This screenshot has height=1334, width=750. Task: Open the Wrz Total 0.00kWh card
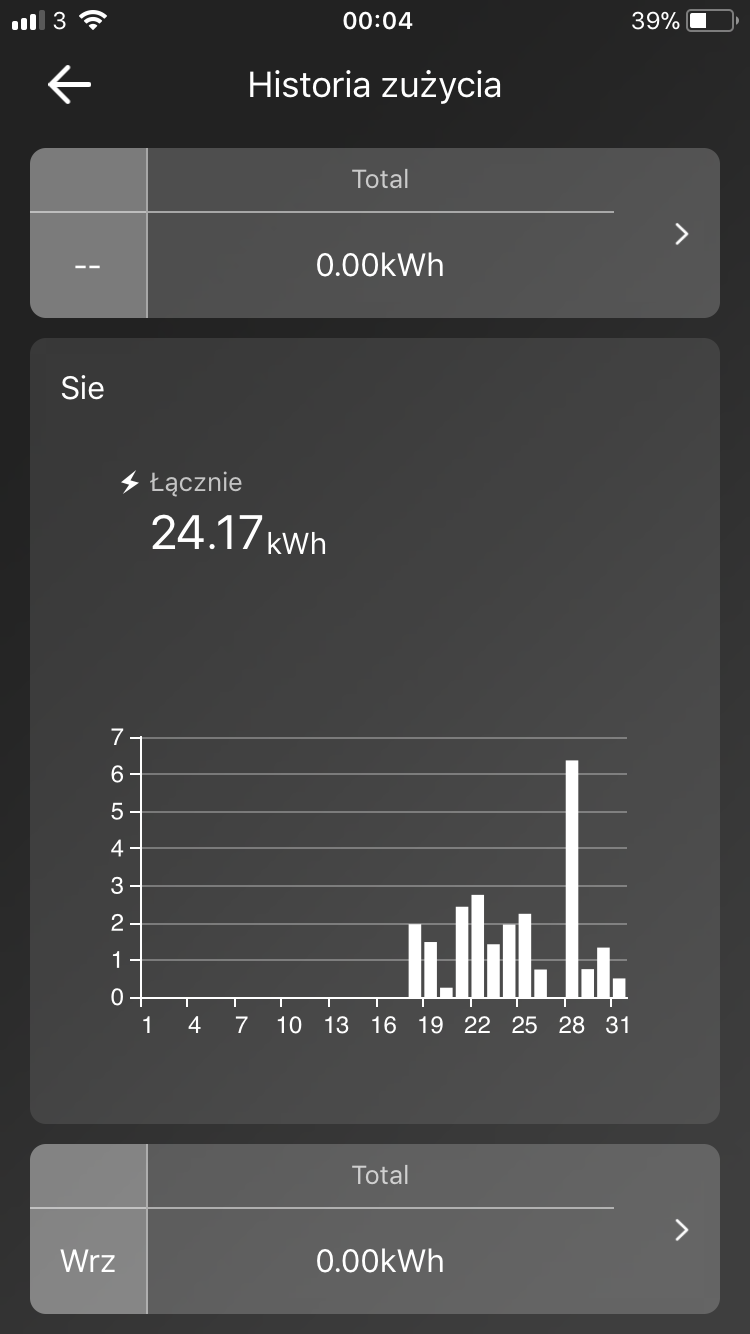375,1229
